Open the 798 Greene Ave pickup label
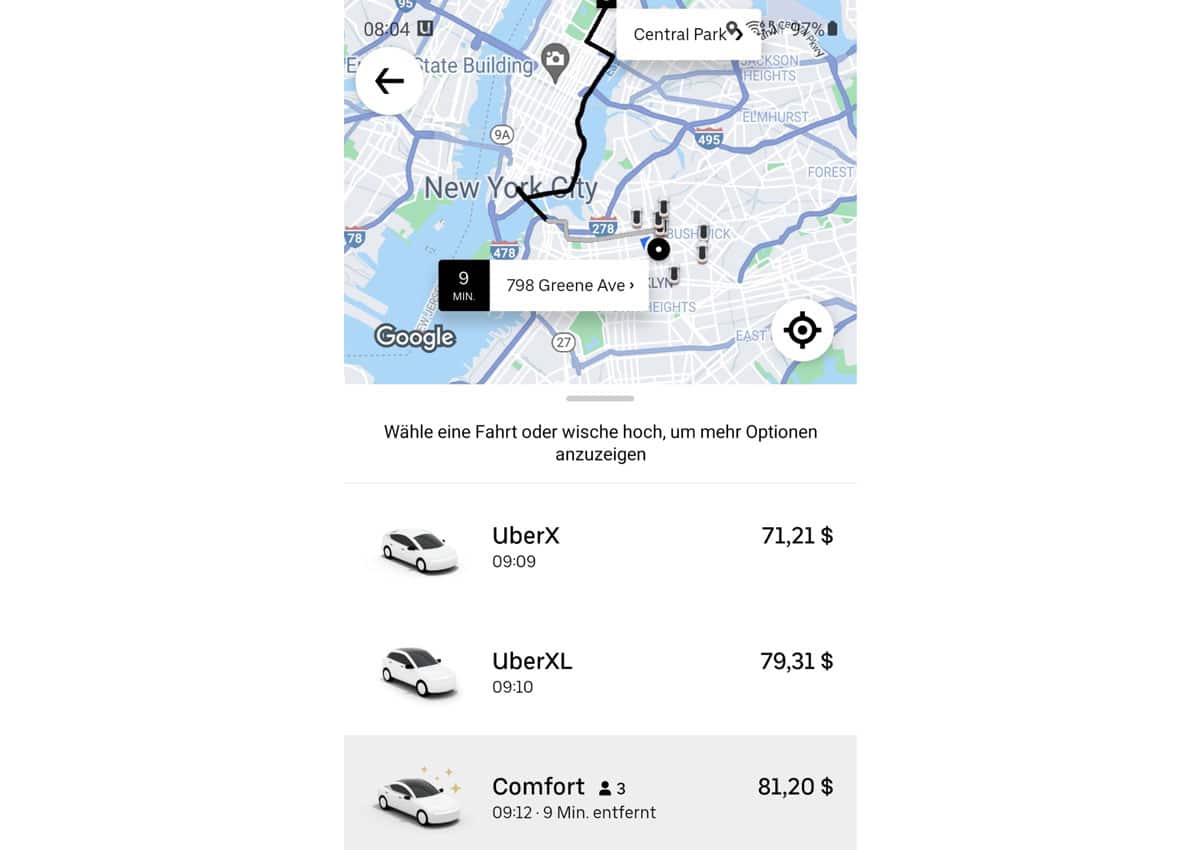1200x850 pixels. pos(568,286)
